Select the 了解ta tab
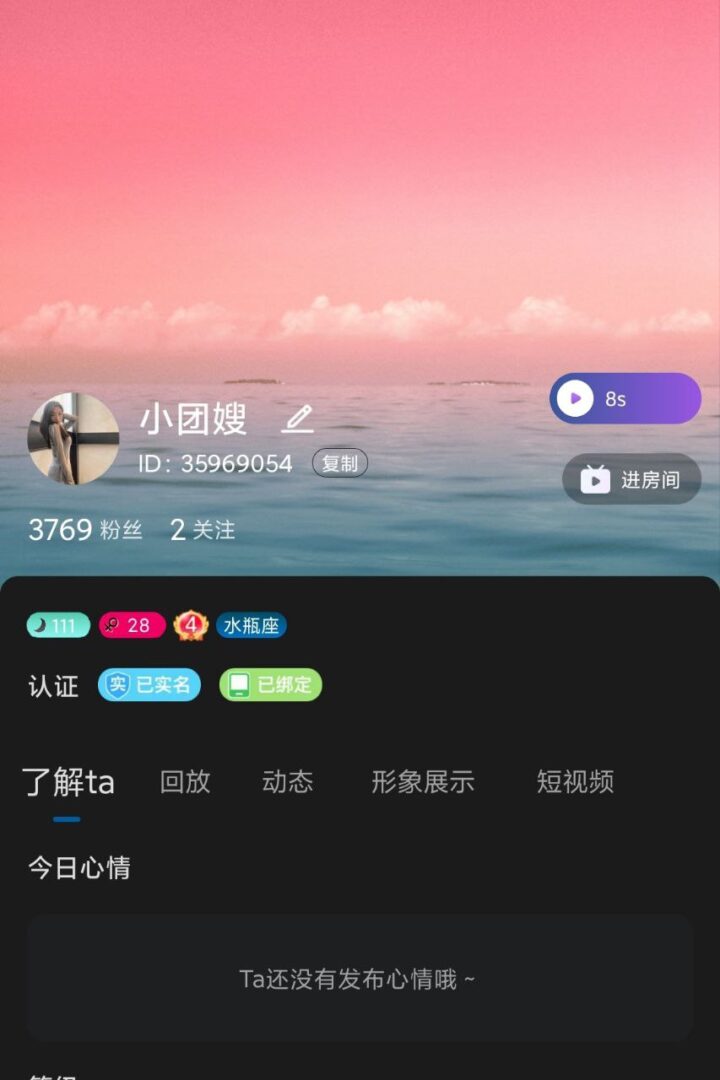Image resolution: width=720 pixels, height=1080 pixels. (x=68, y=782)
